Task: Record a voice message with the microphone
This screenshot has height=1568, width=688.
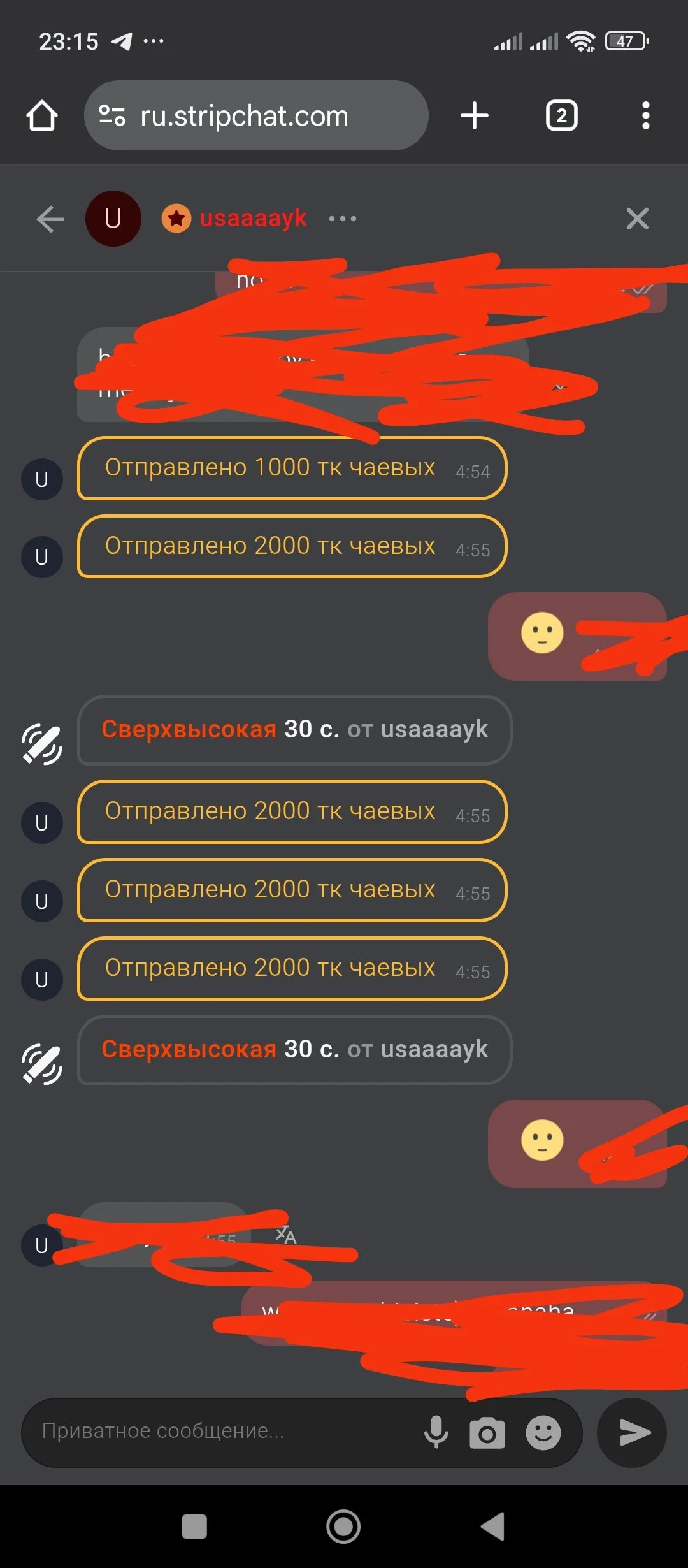Action: tap(436, 1433)
